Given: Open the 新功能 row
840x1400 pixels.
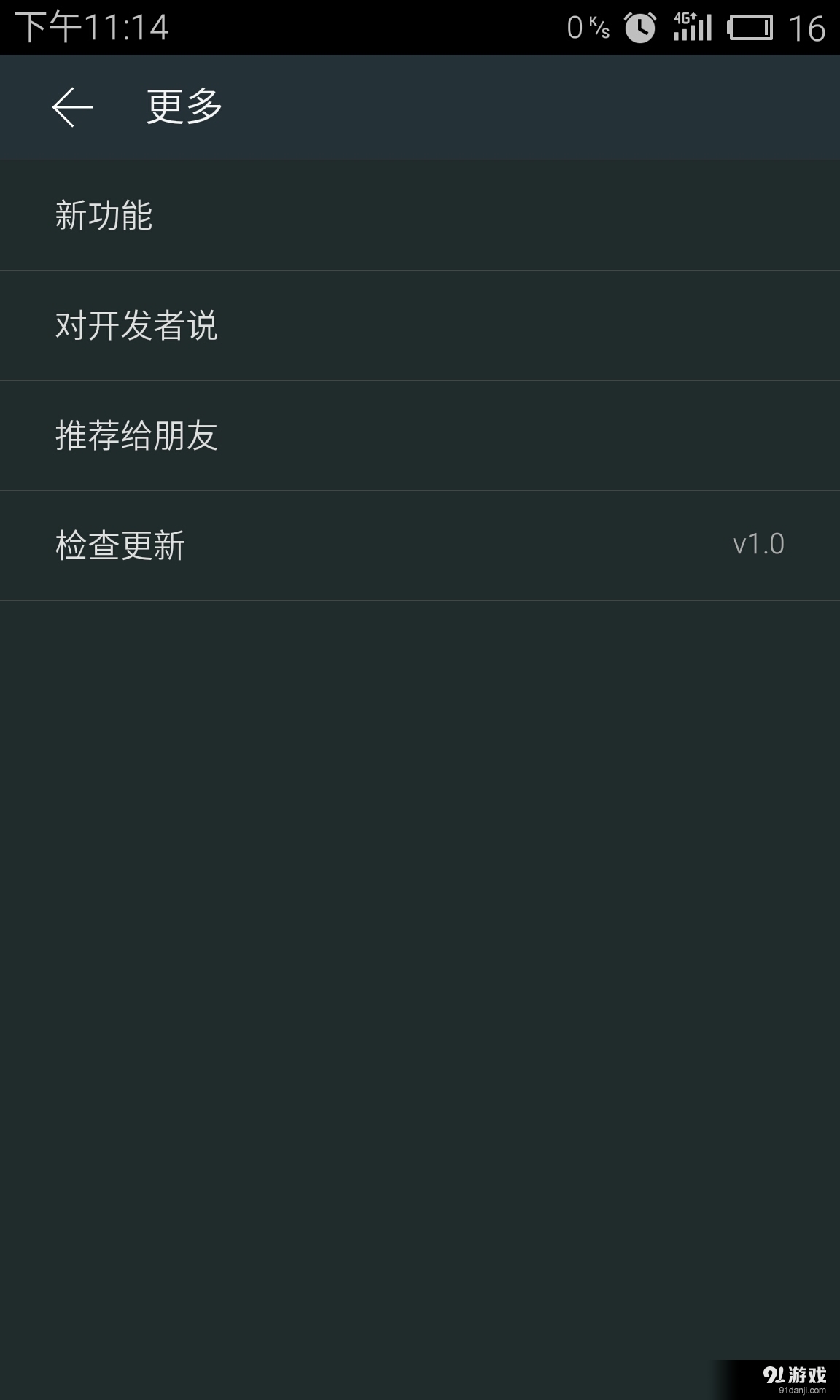Looking at the screenshot, I should [420, 215].
